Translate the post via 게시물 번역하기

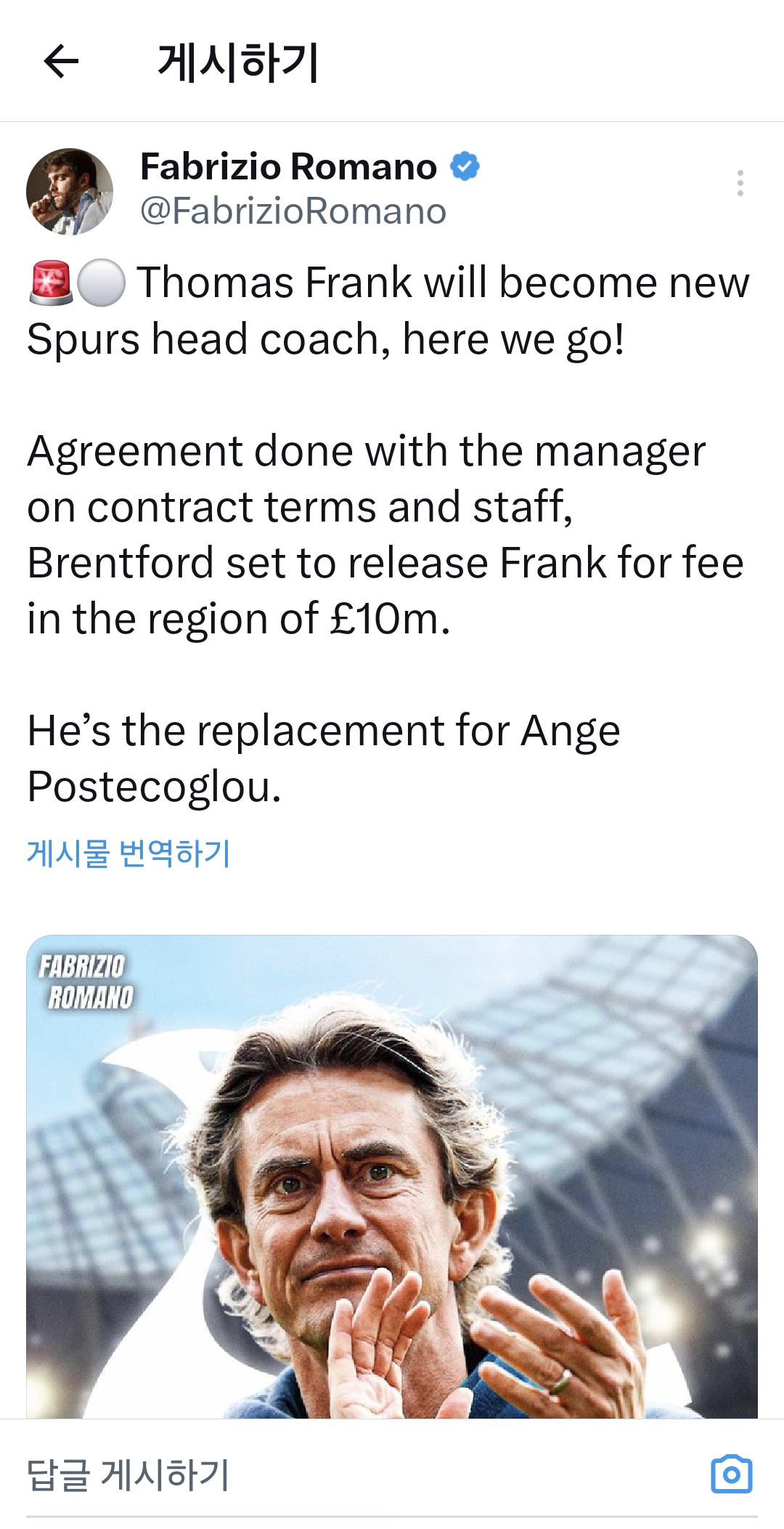128,853
